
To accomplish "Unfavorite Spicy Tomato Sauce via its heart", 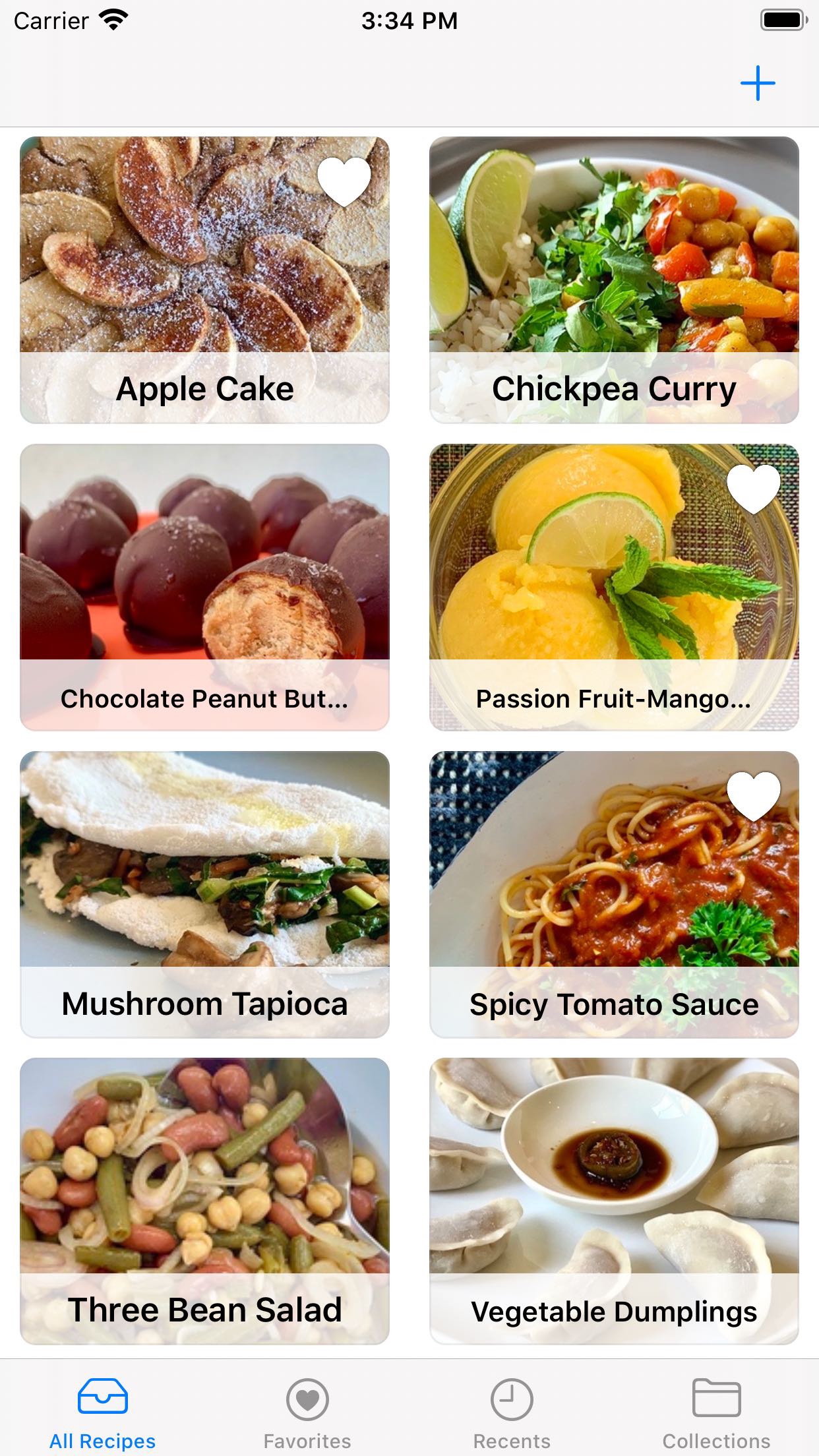I will coord(753,795).
